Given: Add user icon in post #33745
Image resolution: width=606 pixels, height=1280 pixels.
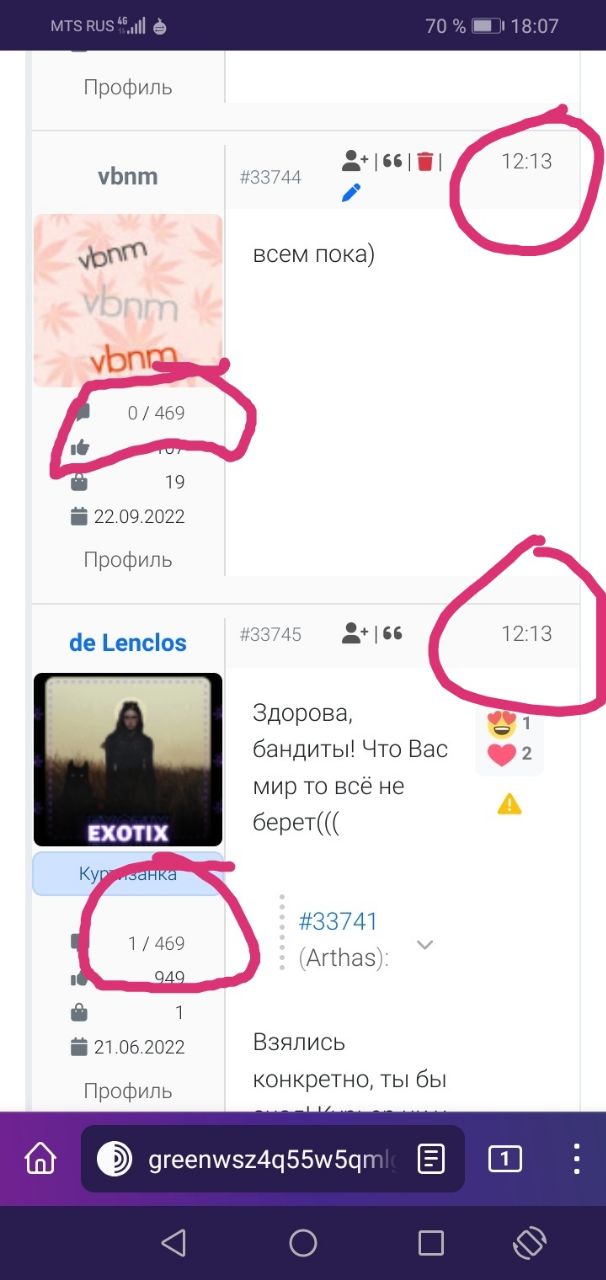Looking at the screenshot, I should coord(355,633).
